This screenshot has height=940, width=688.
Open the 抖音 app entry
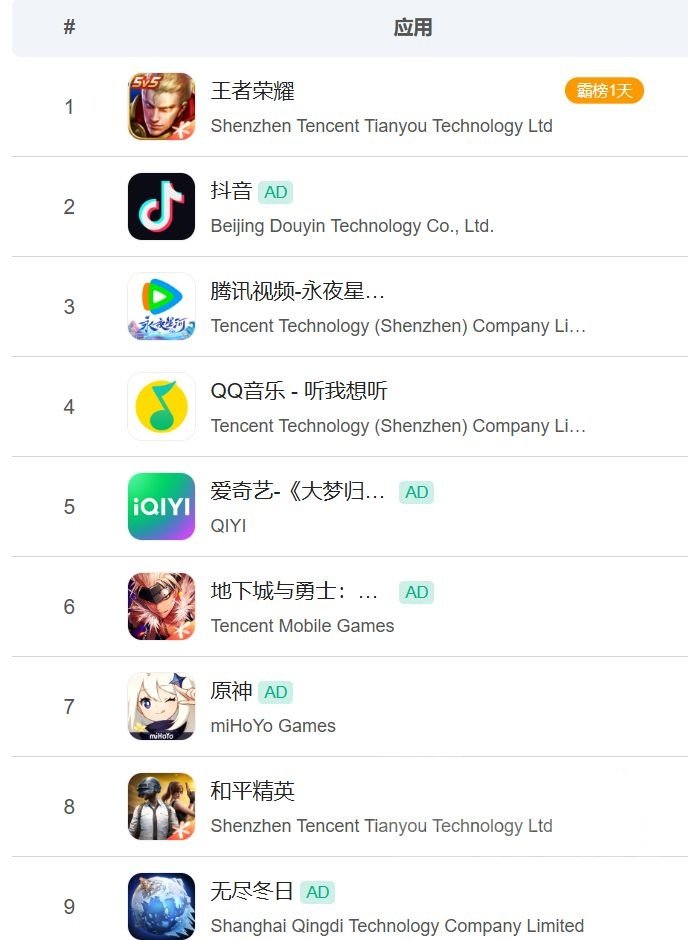coord(231,191)
